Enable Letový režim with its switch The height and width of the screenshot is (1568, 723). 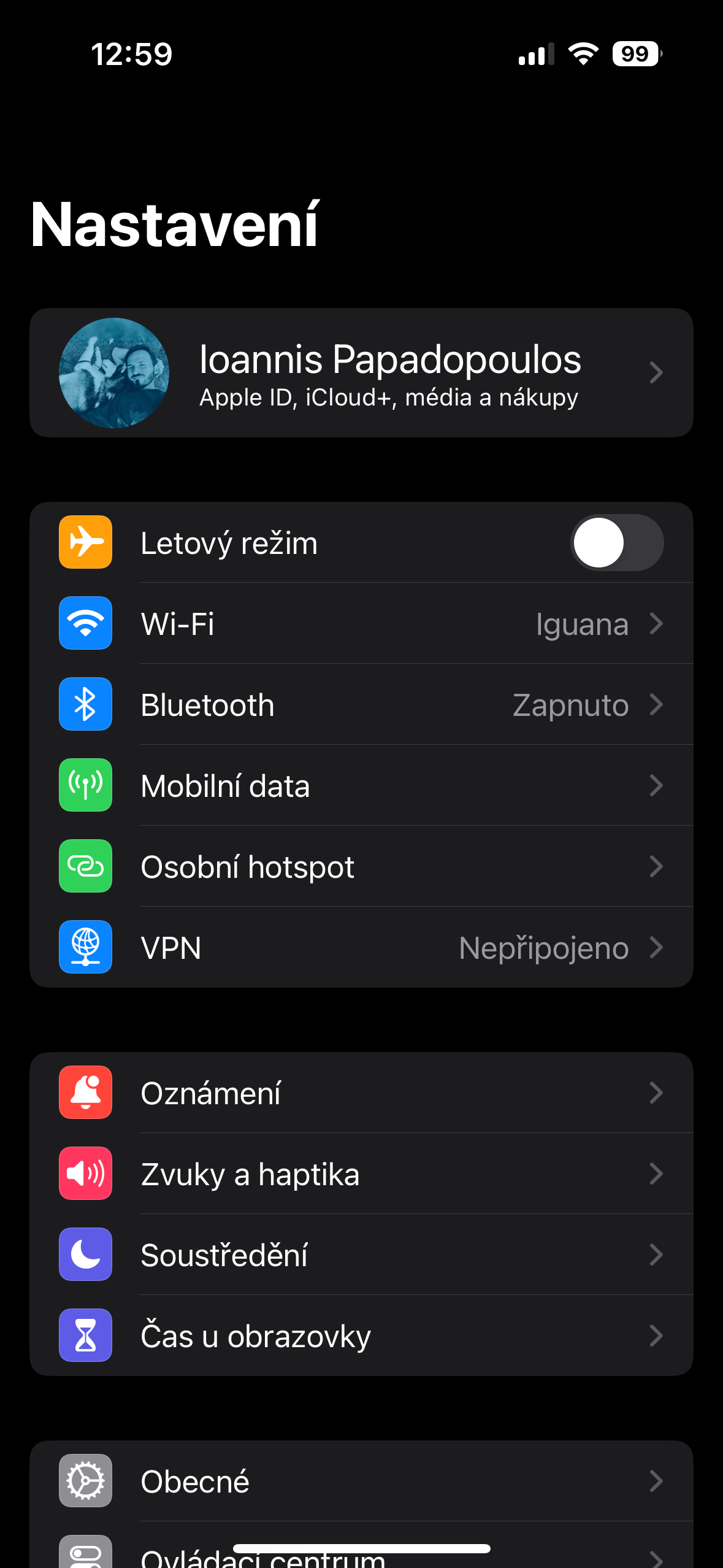618,542
